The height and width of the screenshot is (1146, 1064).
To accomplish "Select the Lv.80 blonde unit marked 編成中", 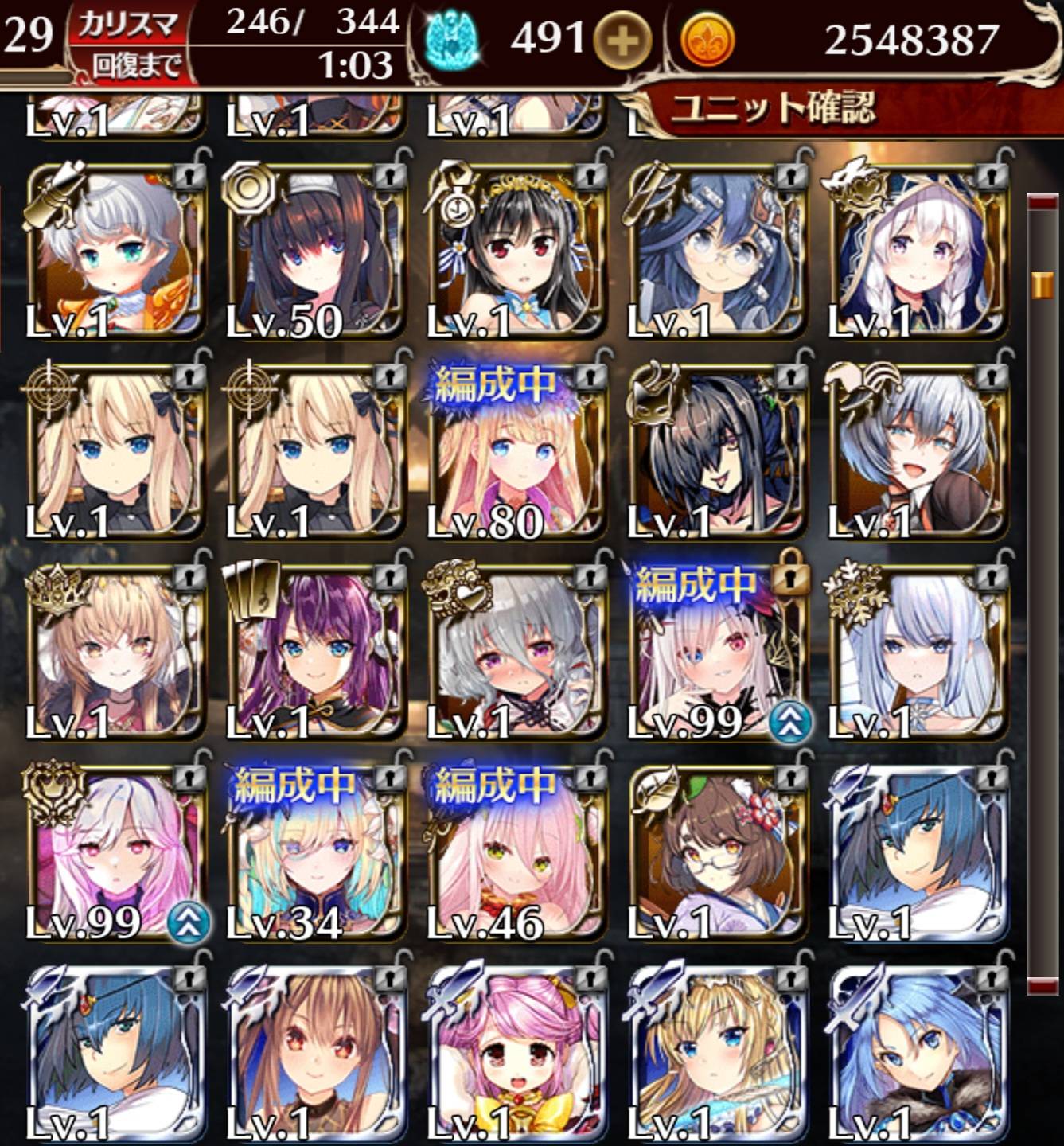I will [516, 451].
